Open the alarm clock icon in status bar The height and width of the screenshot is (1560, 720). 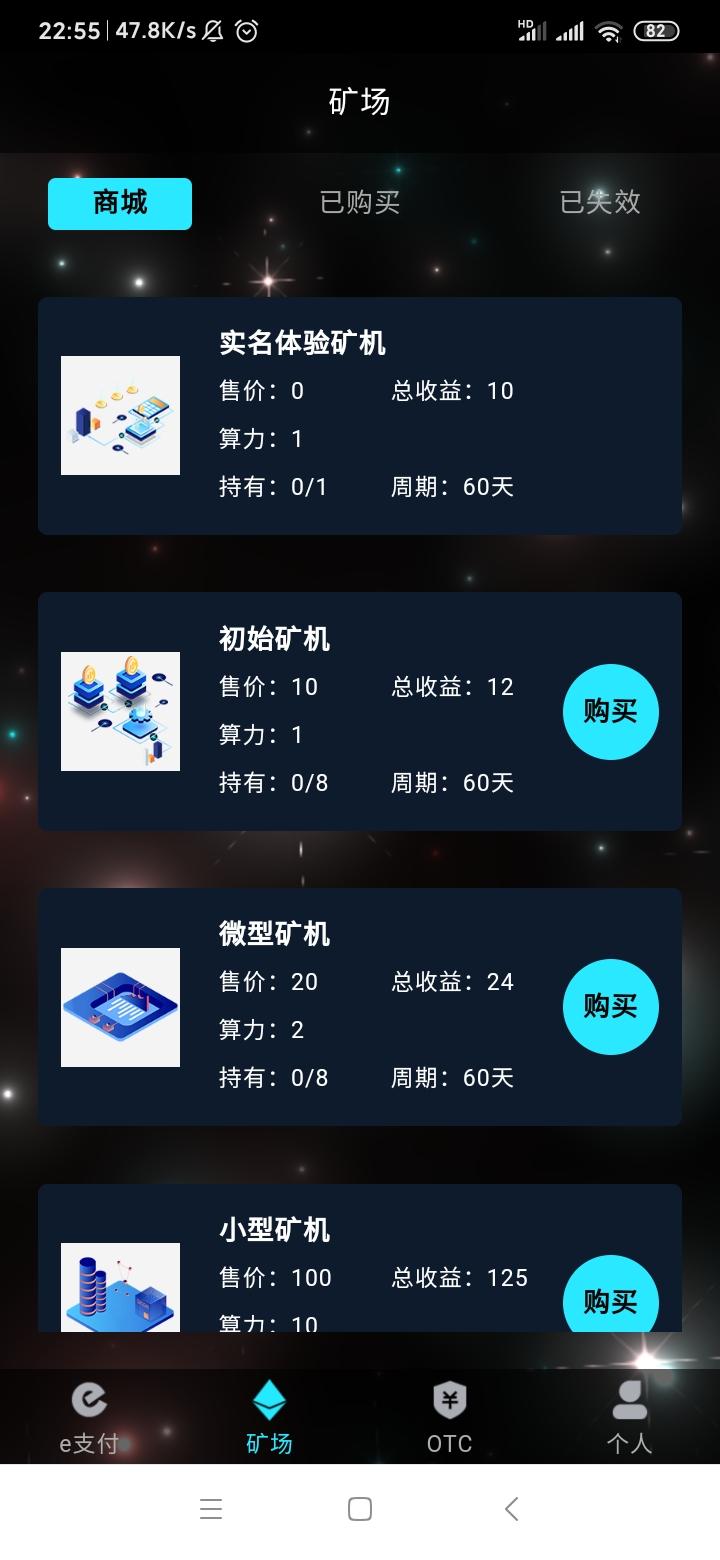[x=246, y=30]
